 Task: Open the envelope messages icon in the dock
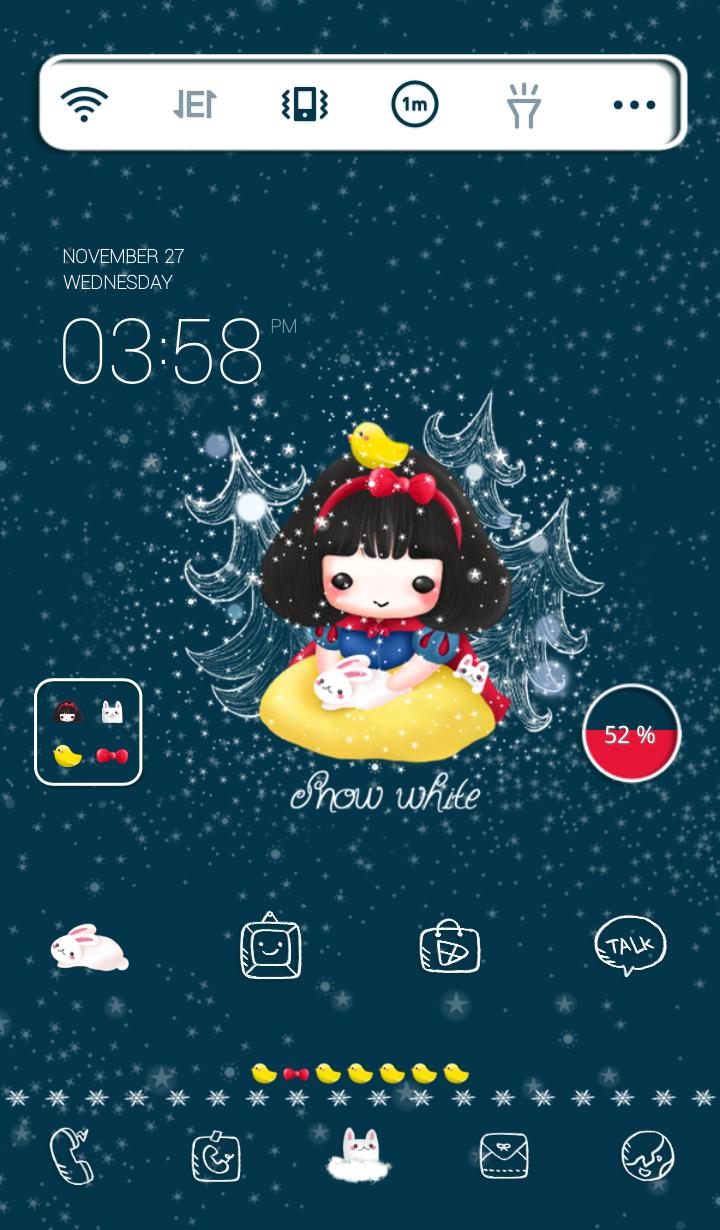pyautogui.click(x=504, y=1155)
